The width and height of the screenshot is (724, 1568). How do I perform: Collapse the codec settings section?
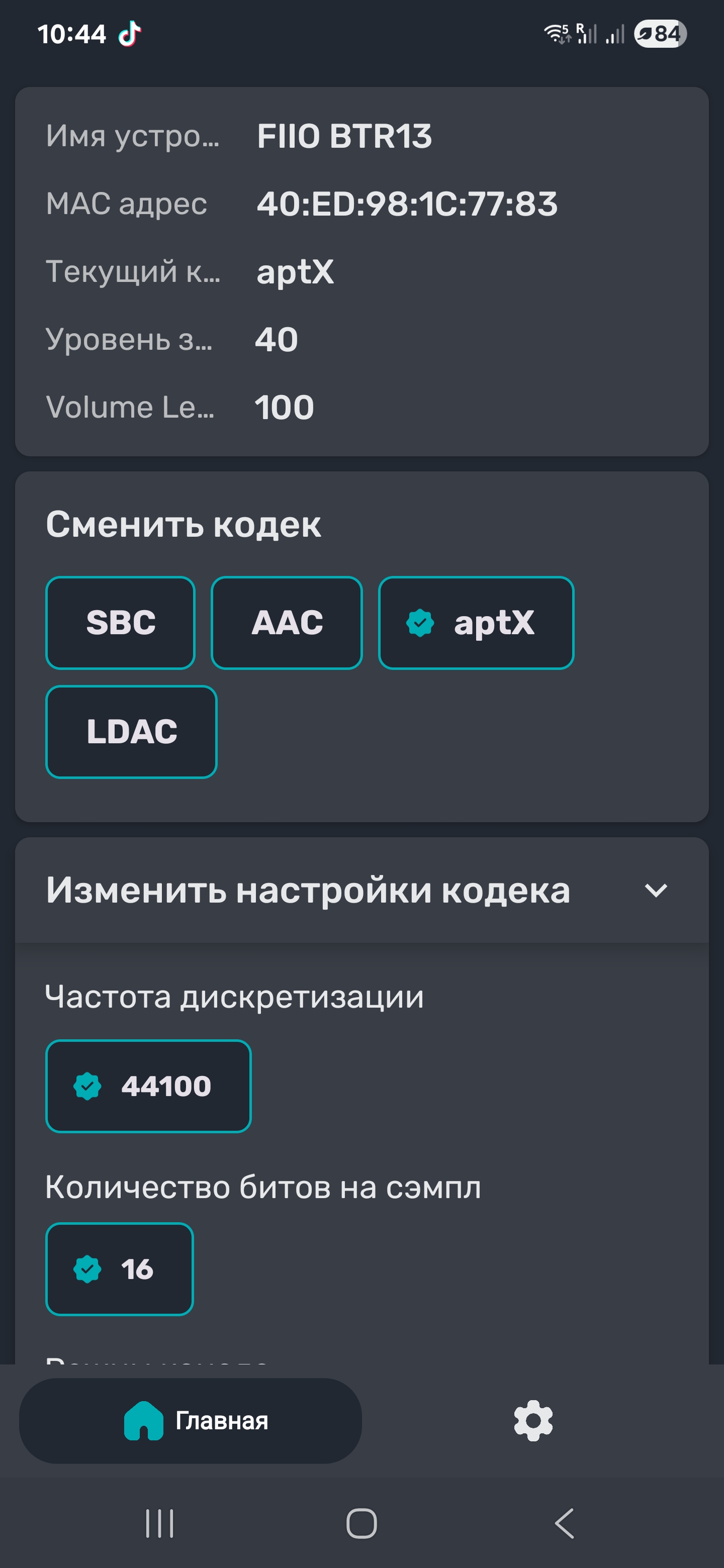coord(656,891)
